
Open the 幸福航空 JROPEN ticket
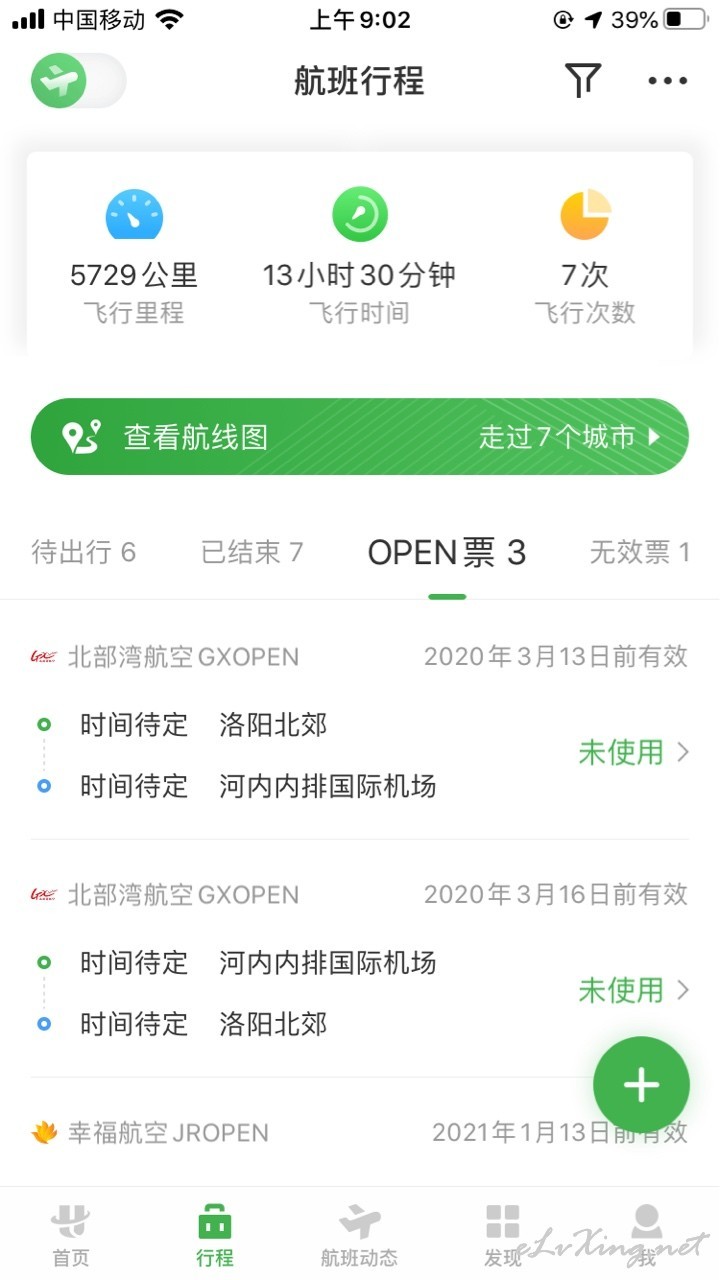(360, 1133)
